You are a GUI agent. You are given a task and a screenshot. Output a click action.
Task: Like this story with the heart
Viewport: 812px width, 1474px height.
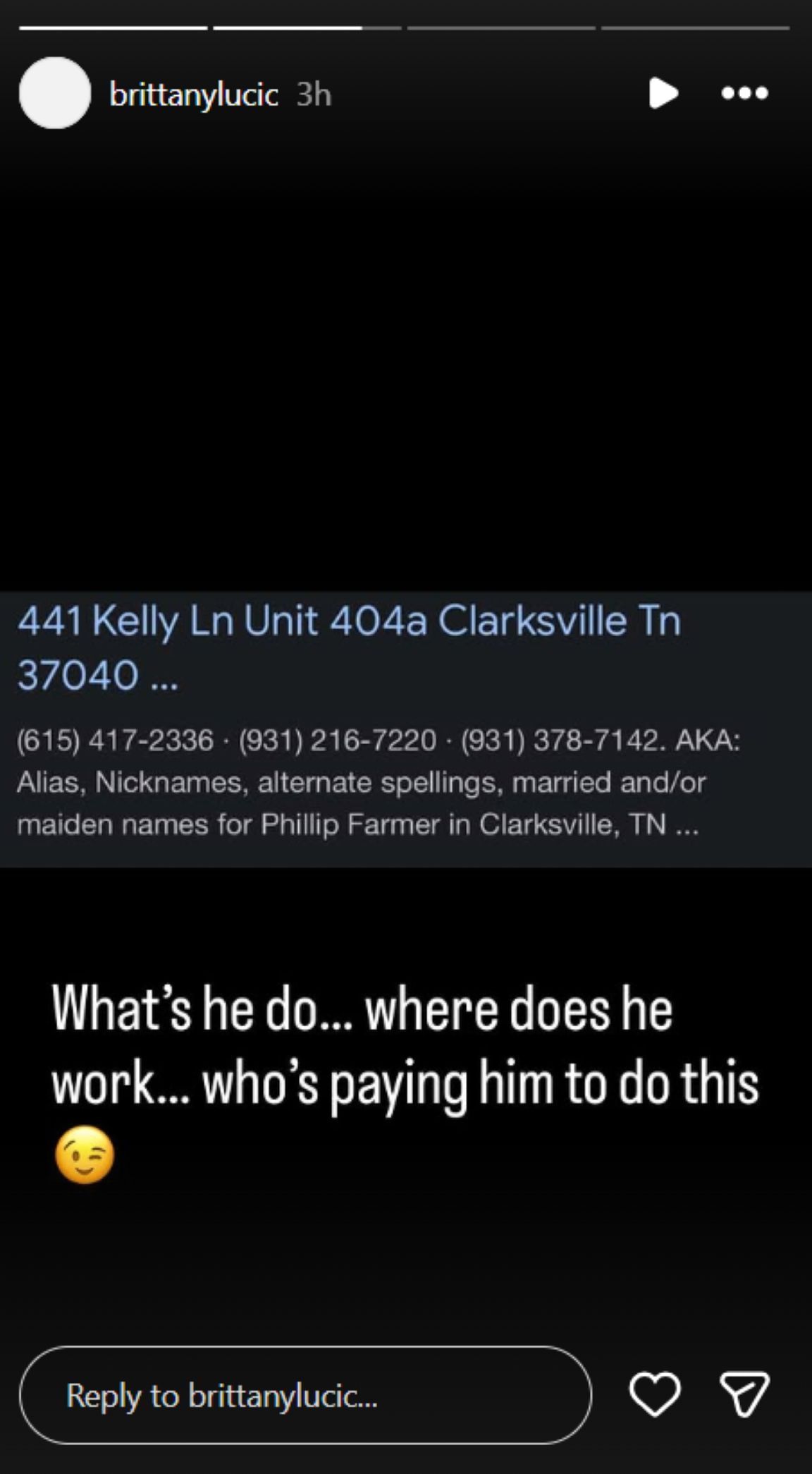coord(655,1394)
